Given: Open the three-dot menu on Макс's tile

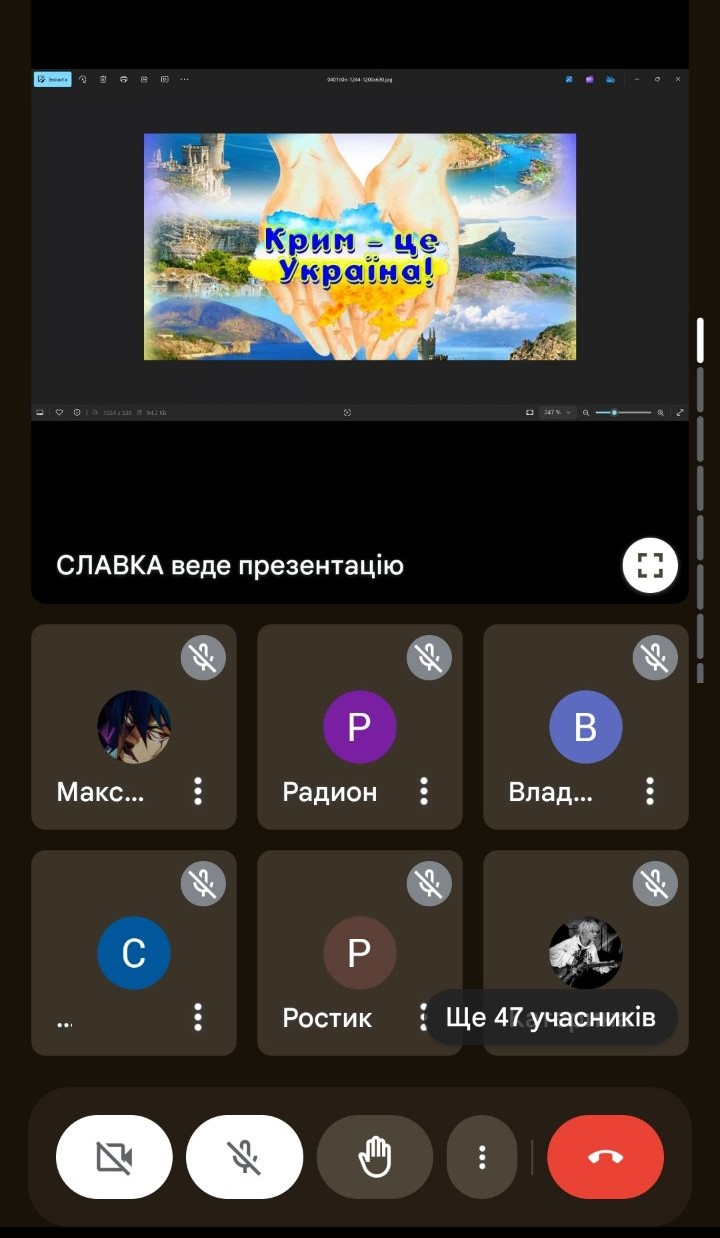Looking at the screenshot, I should click(x=198, y=791).
